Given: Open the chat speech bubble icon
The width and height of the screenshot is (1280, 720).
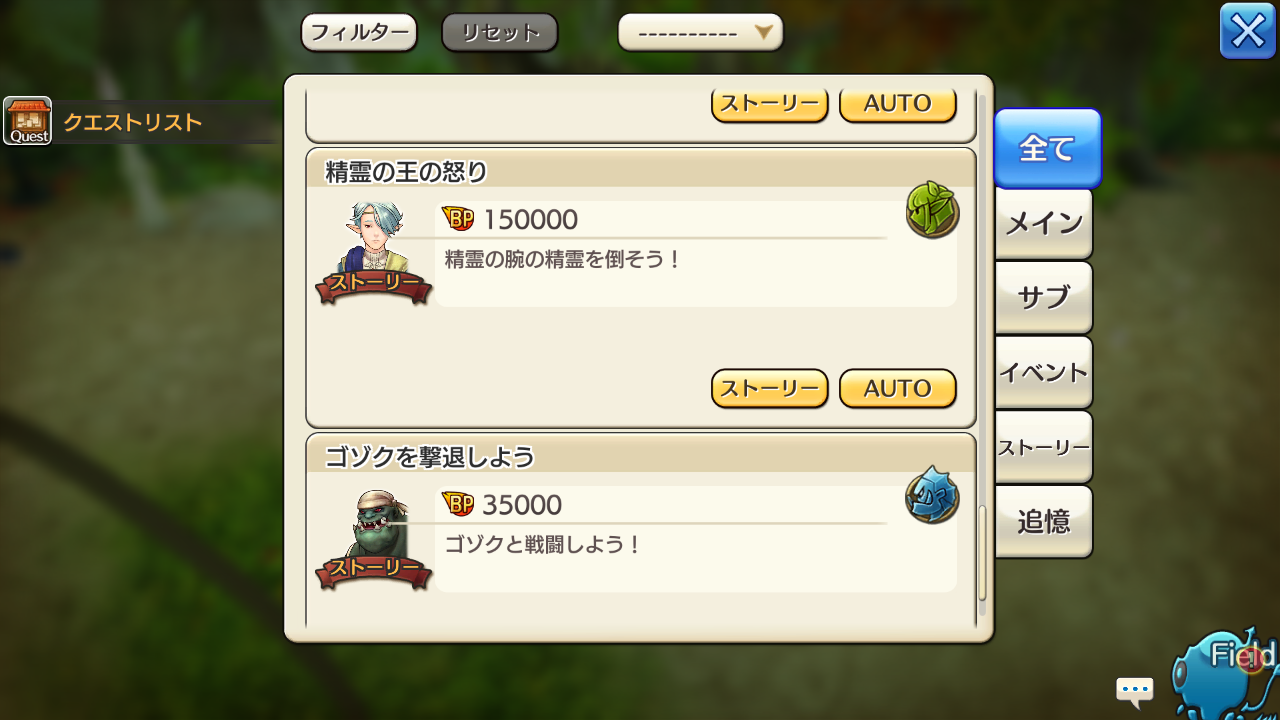Looking at the screenshot, I should [x=1134, y=690].
